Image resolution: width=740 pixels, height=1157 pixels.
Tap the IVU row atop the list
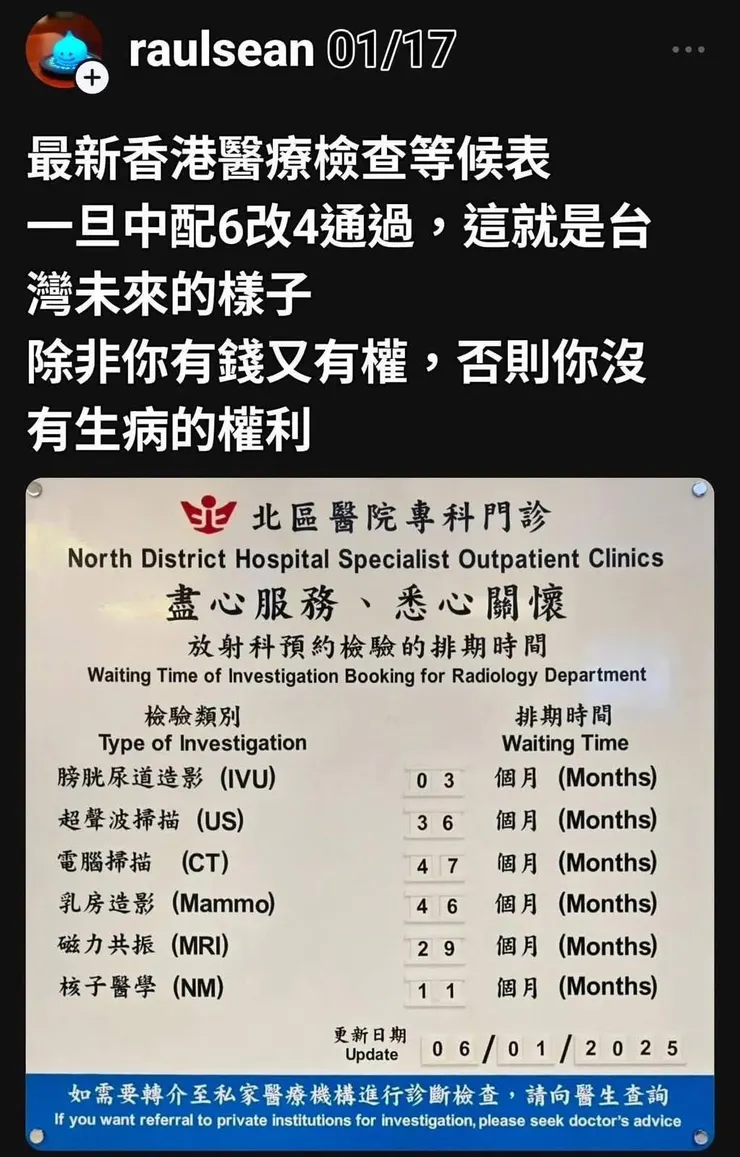pos(370,779)
